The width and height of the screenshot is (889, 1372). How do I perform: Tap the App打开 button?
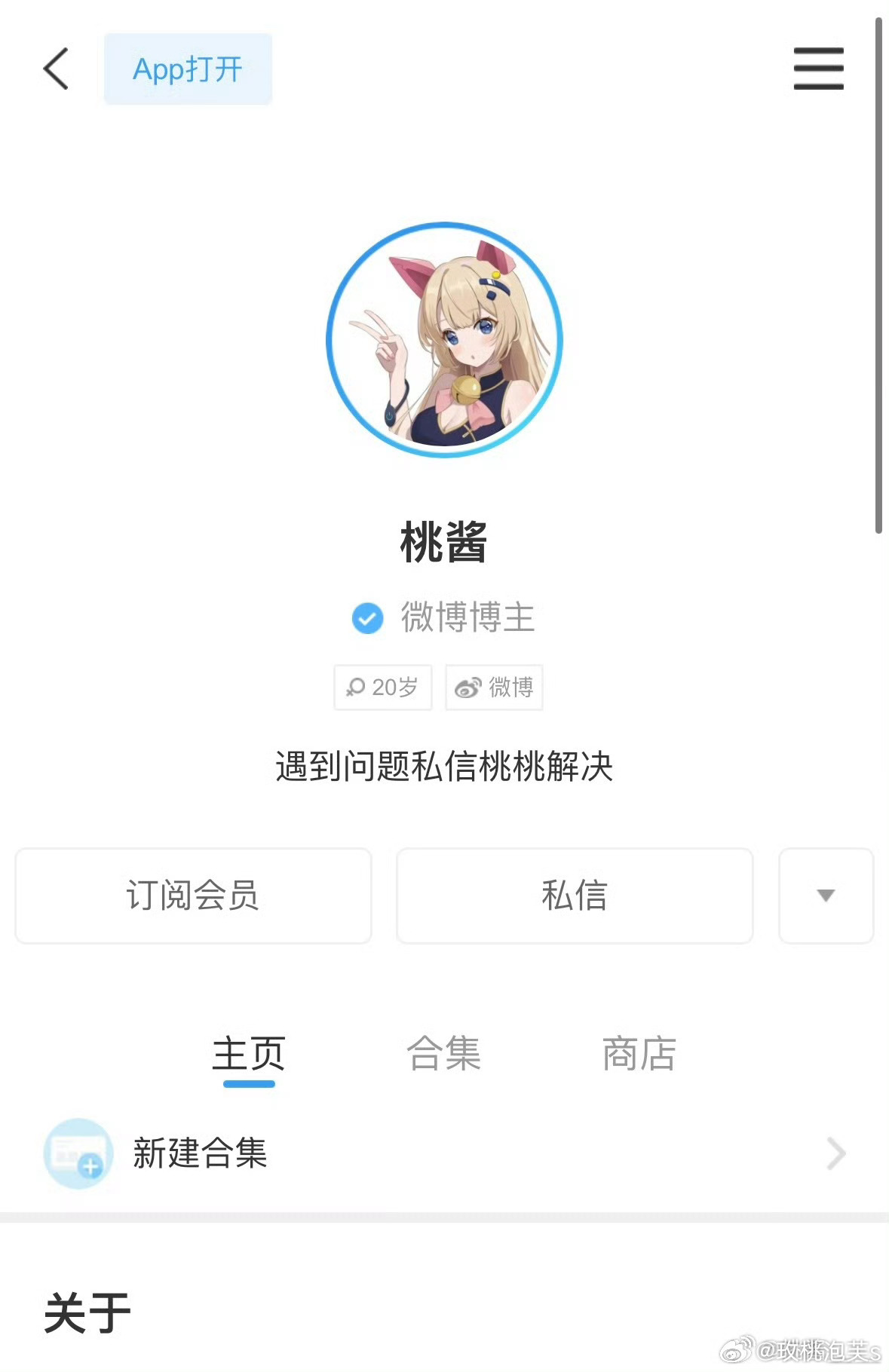pyautogui.click(x=188, y=69)
